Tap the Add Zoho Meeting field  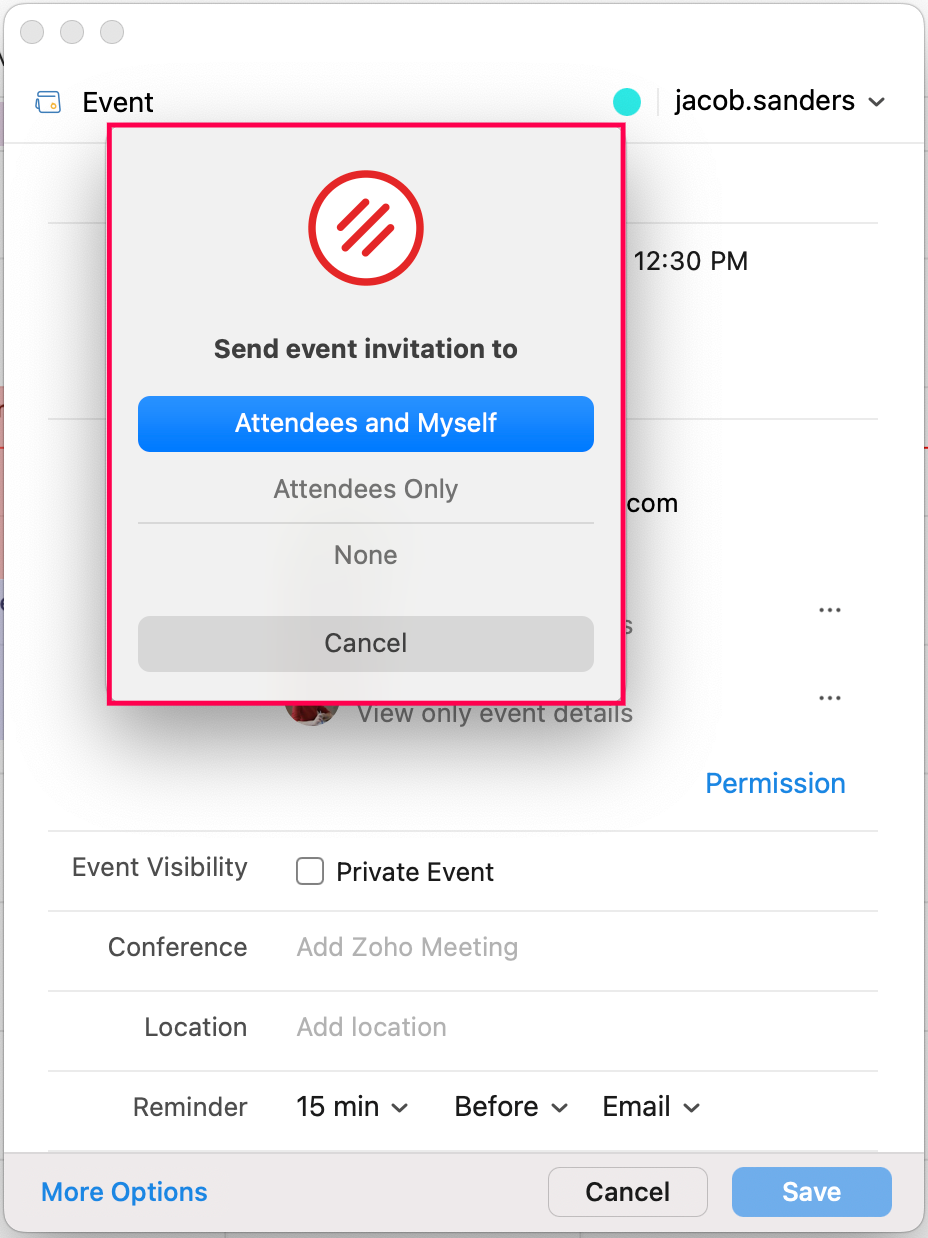click(407, 947)
